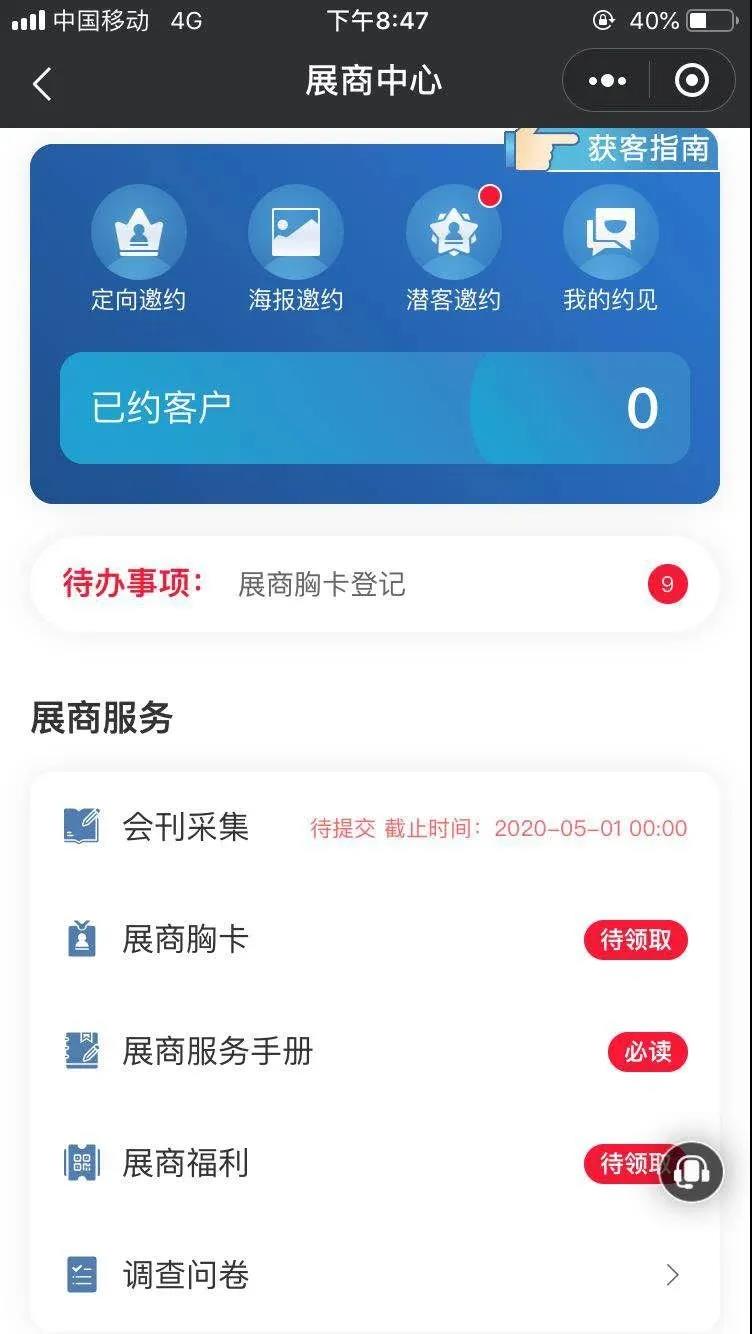Viewport: 752px width, 1334px height.
Task: Open the 待办事项 to-do item bar
Action: click(x=375, y=584)
